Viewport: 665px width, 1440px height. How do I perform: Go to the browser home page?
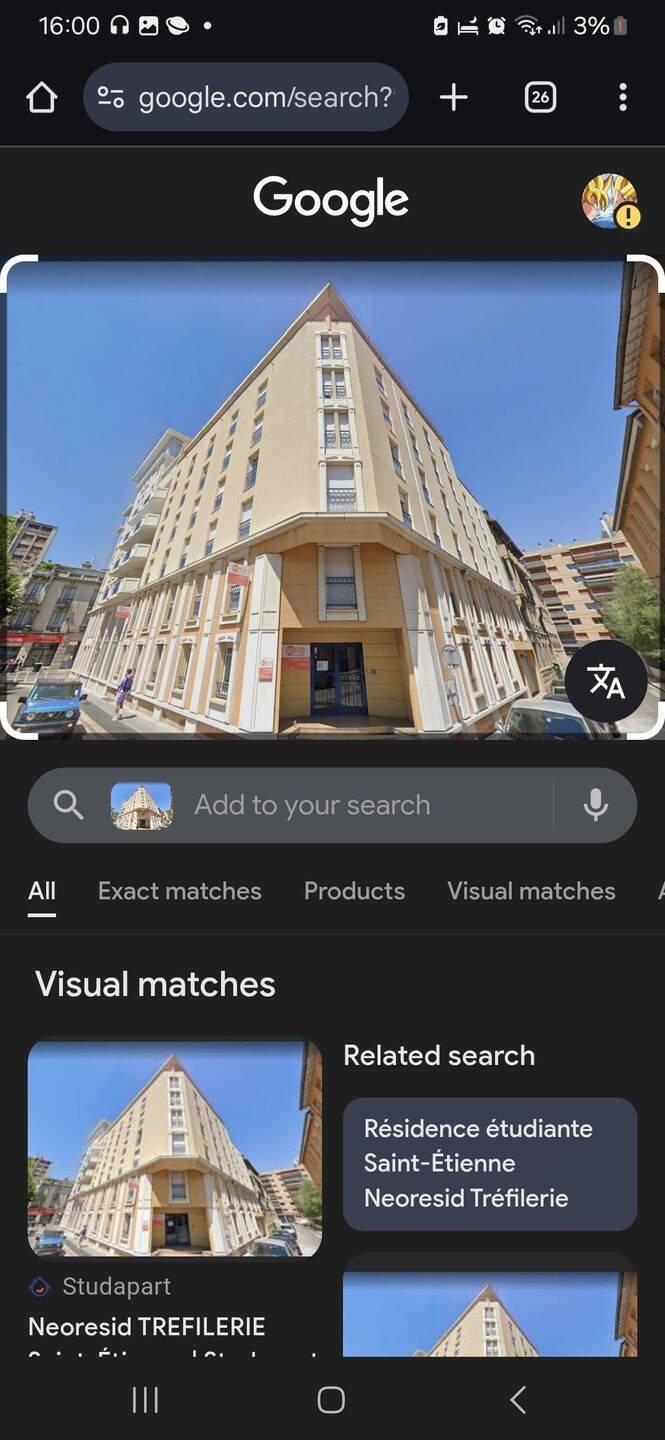point(41,97)
